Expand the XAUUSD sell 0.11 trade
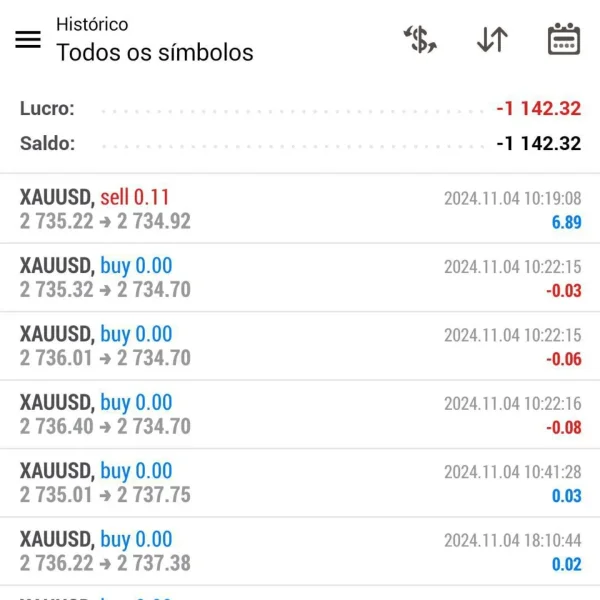This screenshot has height=600, width=600. (x=300, y=209)
